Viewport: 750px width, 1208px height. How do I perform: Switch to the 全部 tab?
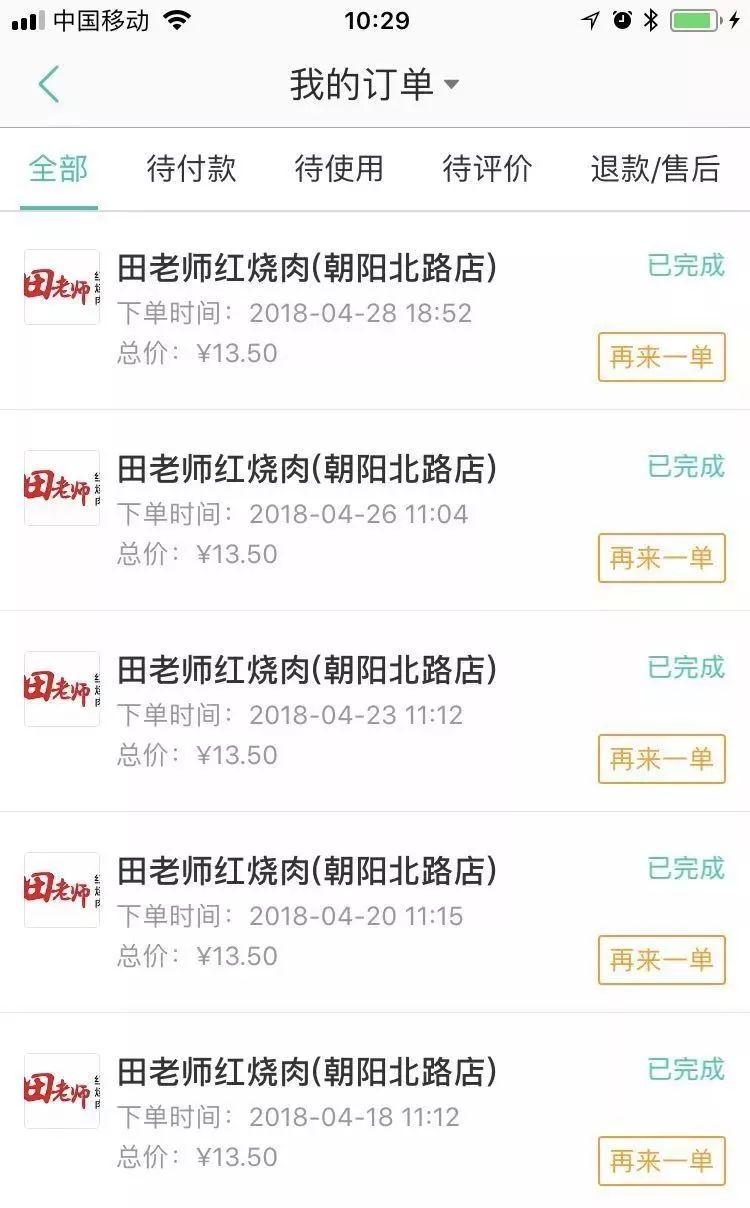(58, 170)
